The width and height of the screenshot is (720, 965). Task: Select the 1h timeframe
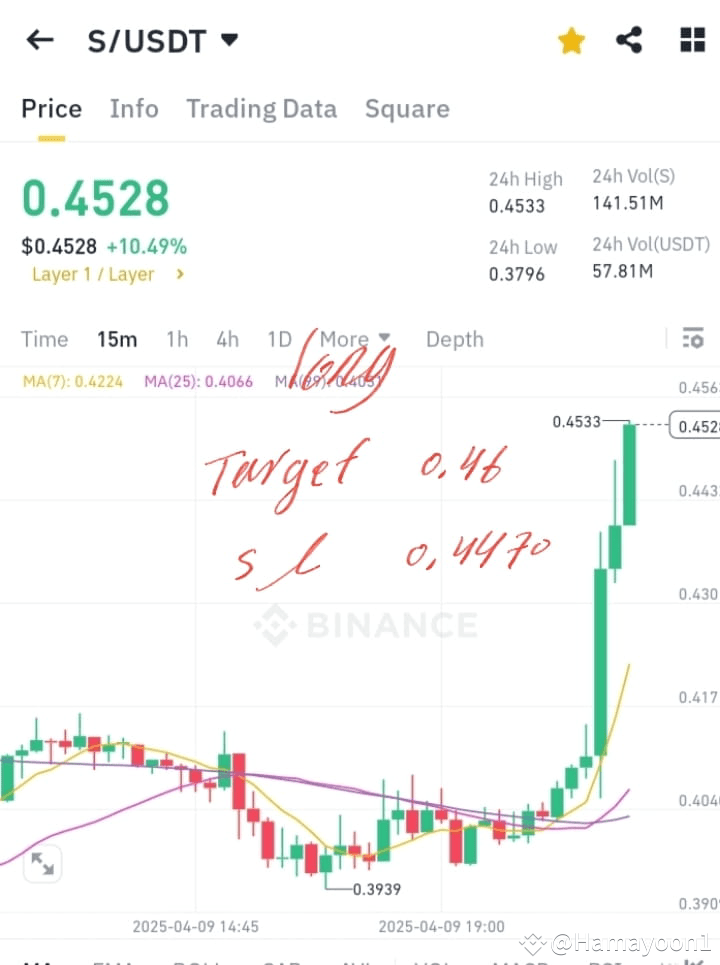177,339
